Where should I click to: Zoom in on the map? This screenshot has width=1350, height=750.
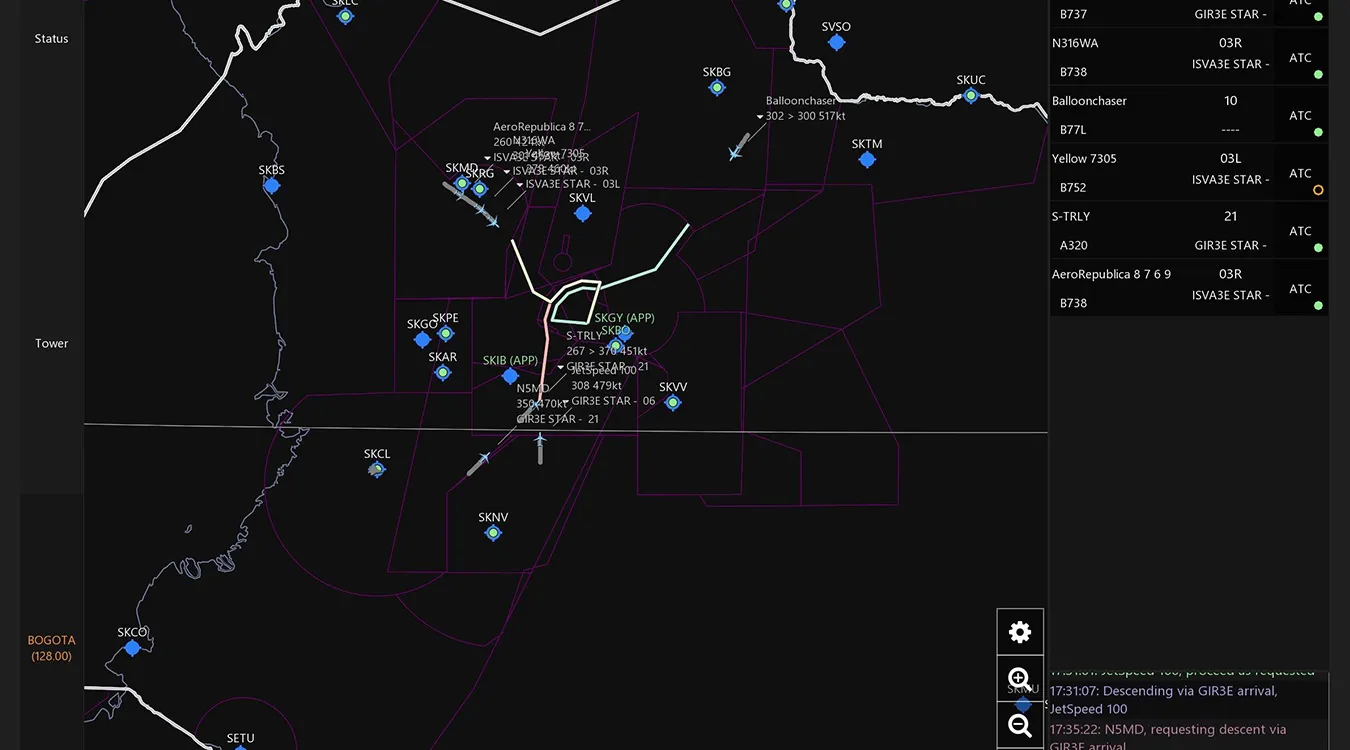point(1020,680)
